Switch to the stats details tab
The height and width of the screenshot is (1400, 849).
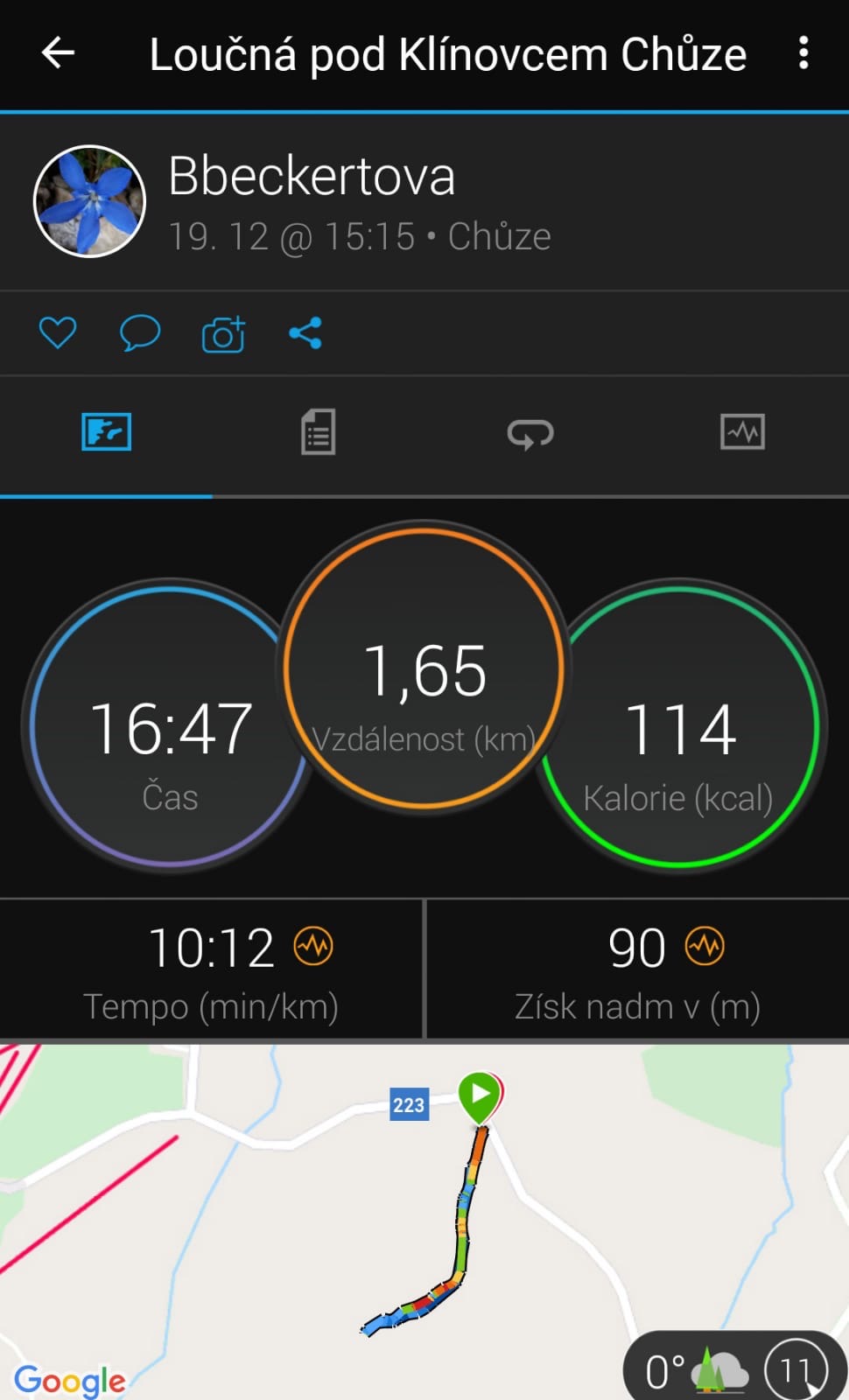tap(318, 432)
